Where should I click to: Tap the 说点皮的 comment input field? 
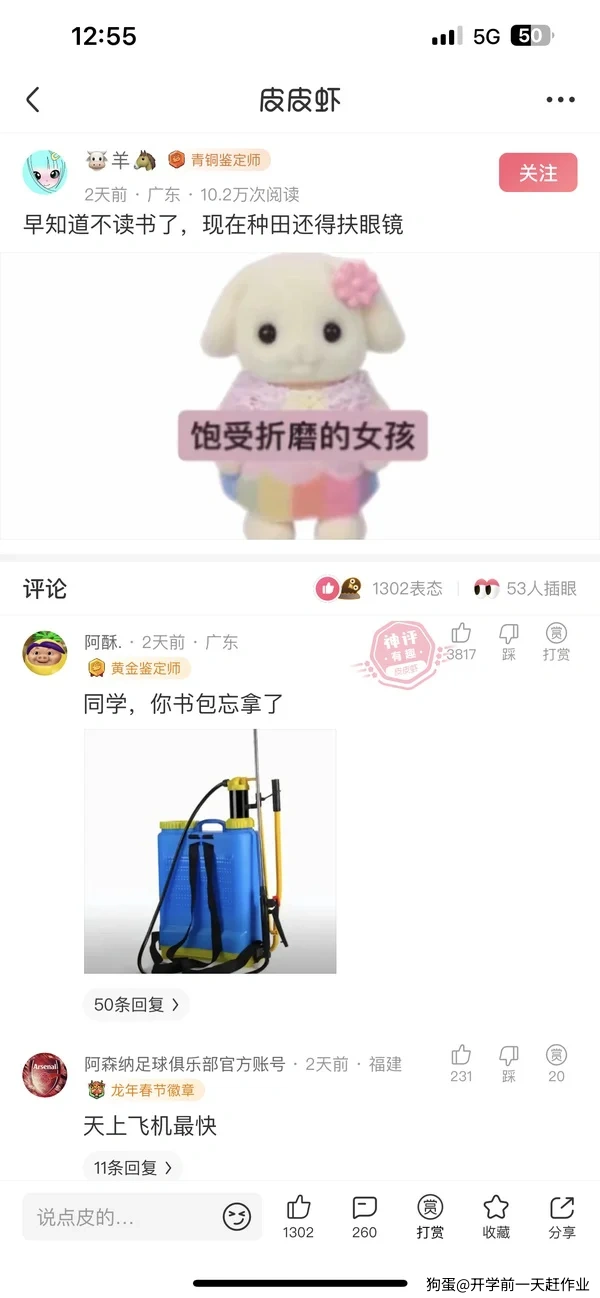point(120,1217)
